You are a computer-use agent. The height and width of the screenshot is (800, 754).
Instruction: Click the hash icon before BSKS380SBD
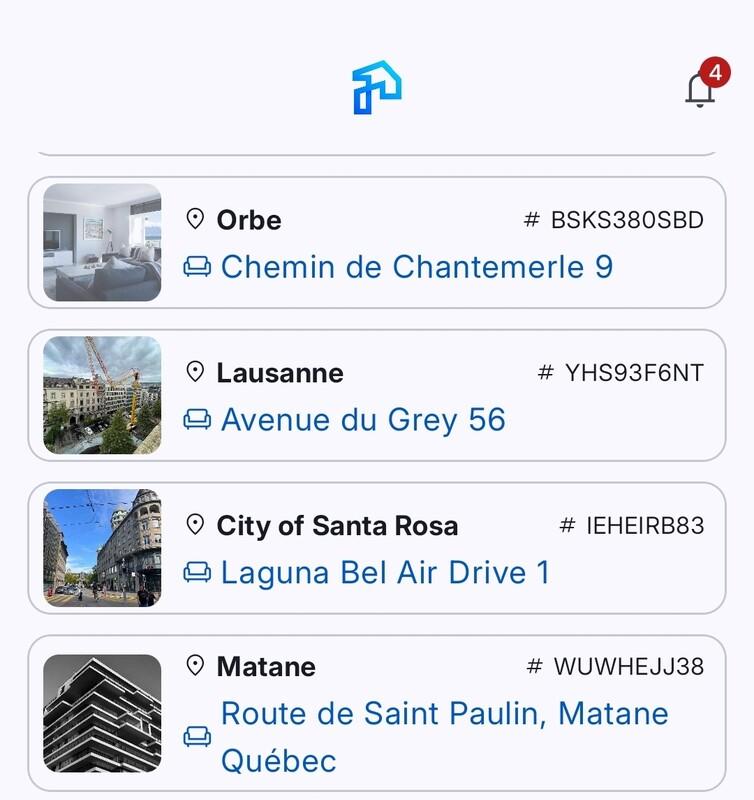(530, 216)
